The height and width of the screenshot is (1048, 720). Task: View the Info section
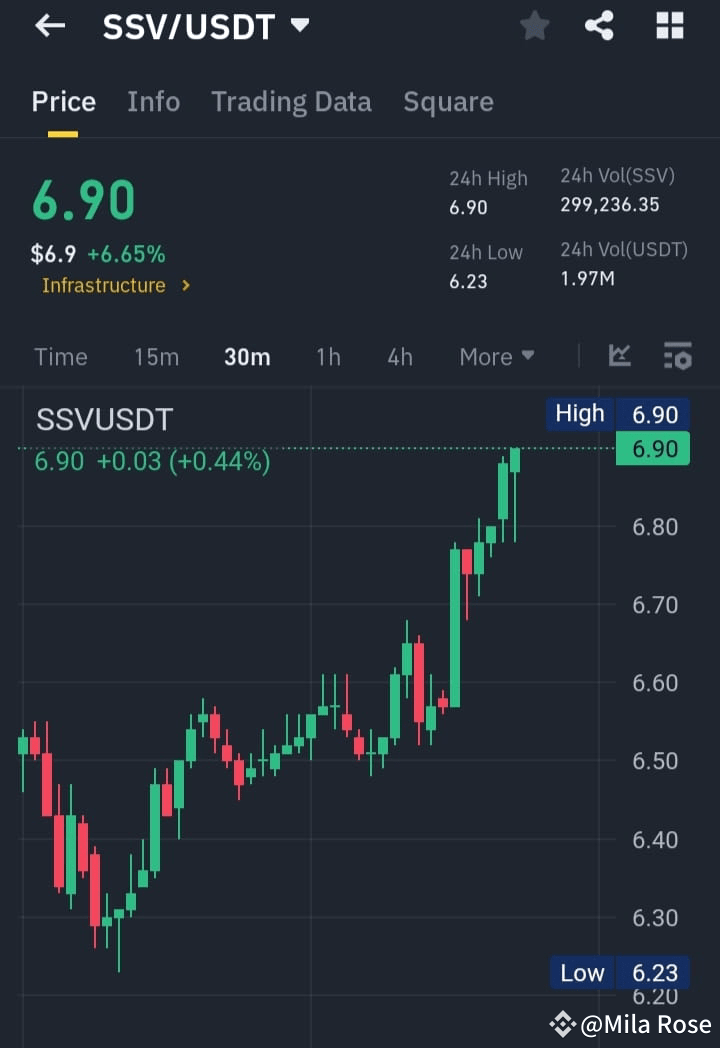point(153,101)
